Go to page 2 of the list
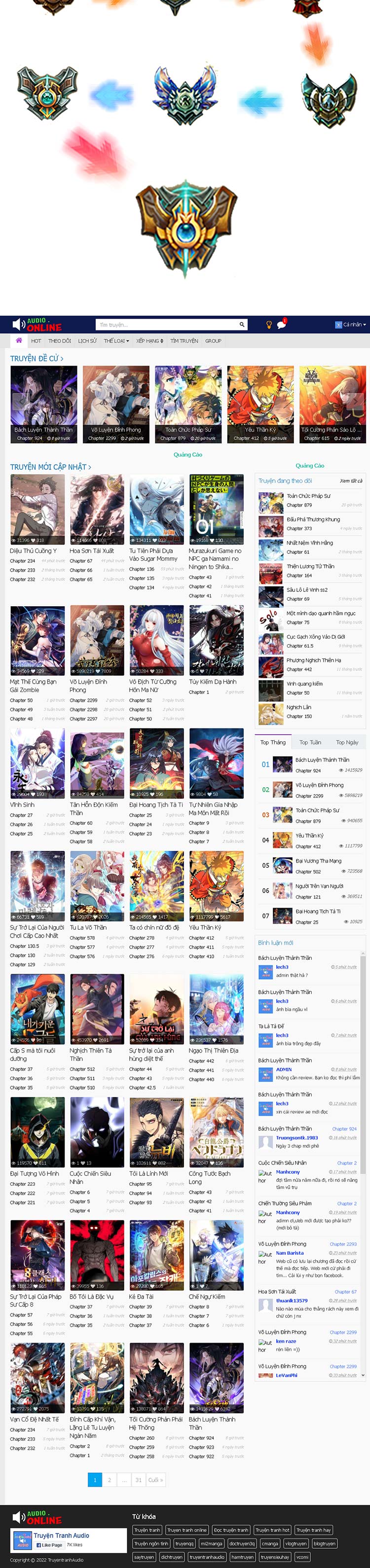370x1568 pixels. 110,1480
